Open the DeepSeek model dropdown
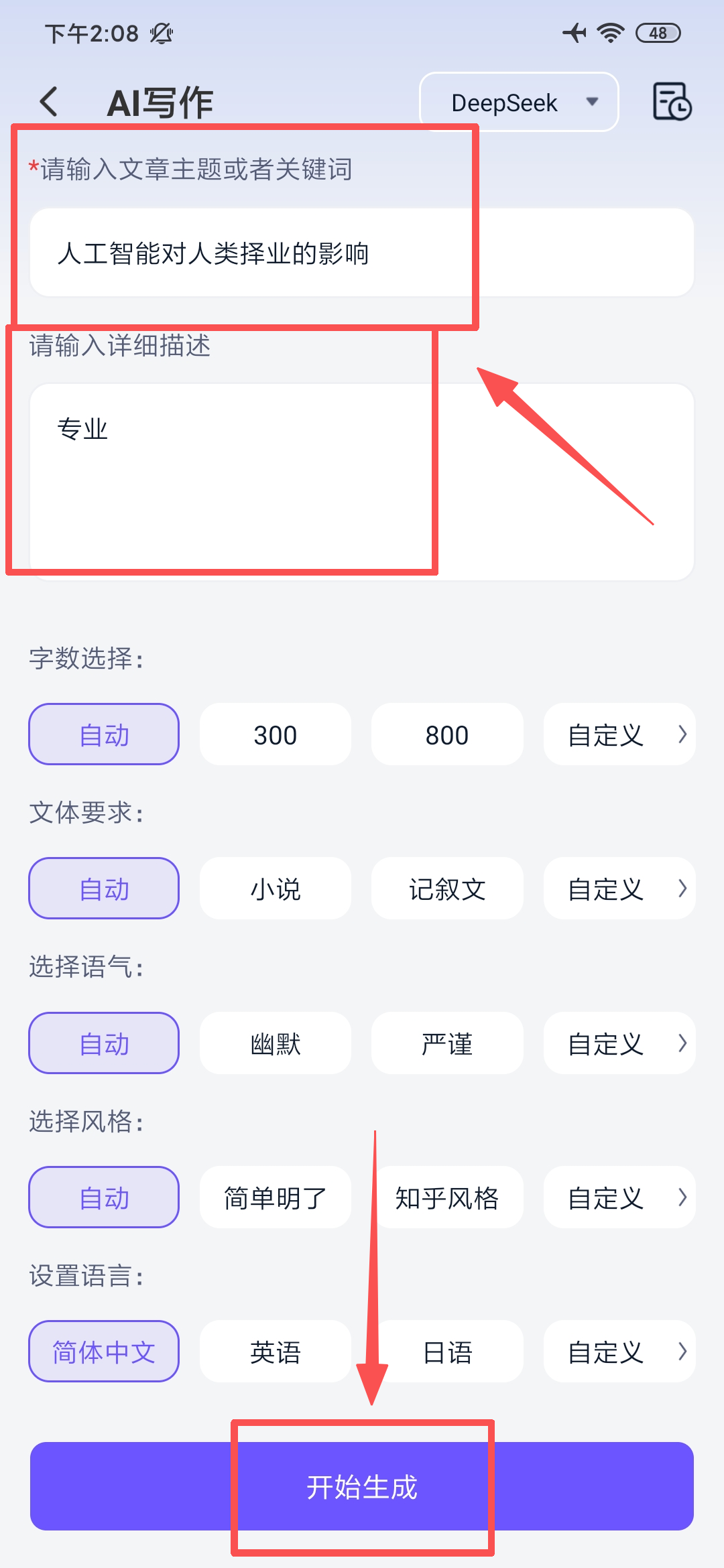Image resolution: width=724 pixels, height=1568 pixels. click(519, 102)
